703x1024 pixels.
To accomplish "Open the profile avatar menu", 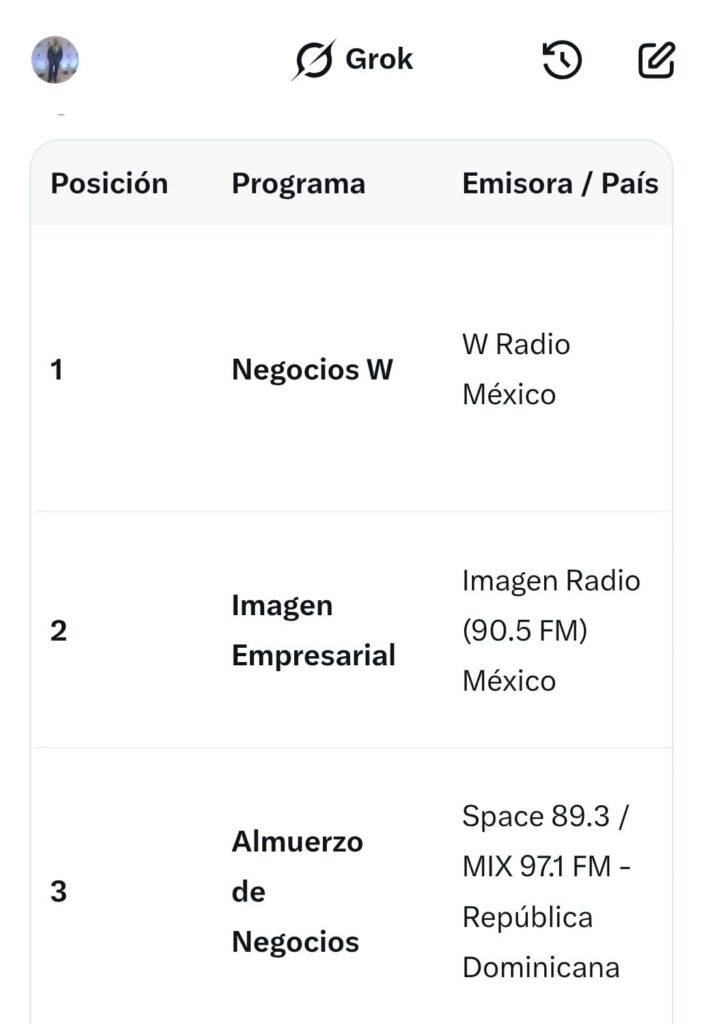I will pos(55,60).
